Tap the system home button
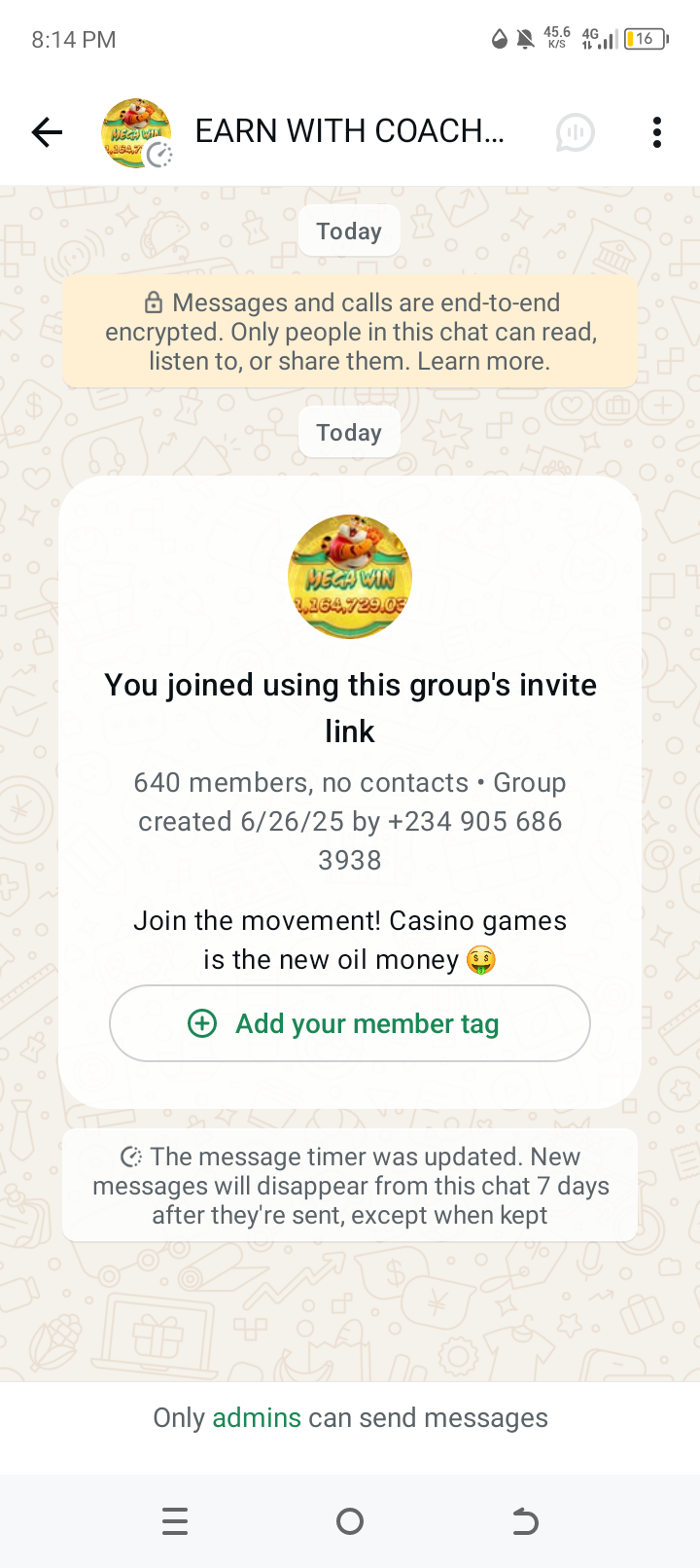Screen dimensions: 700x1568 (350, 1521)
